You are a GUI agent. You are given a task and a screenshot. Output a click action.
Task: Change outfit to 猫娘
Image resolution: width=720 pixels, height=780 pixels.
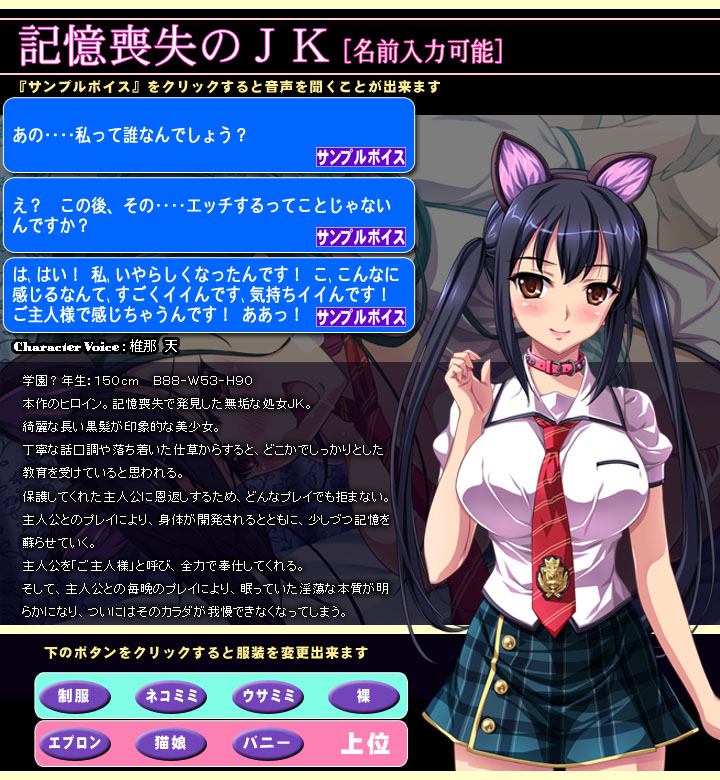coord(171,744)
